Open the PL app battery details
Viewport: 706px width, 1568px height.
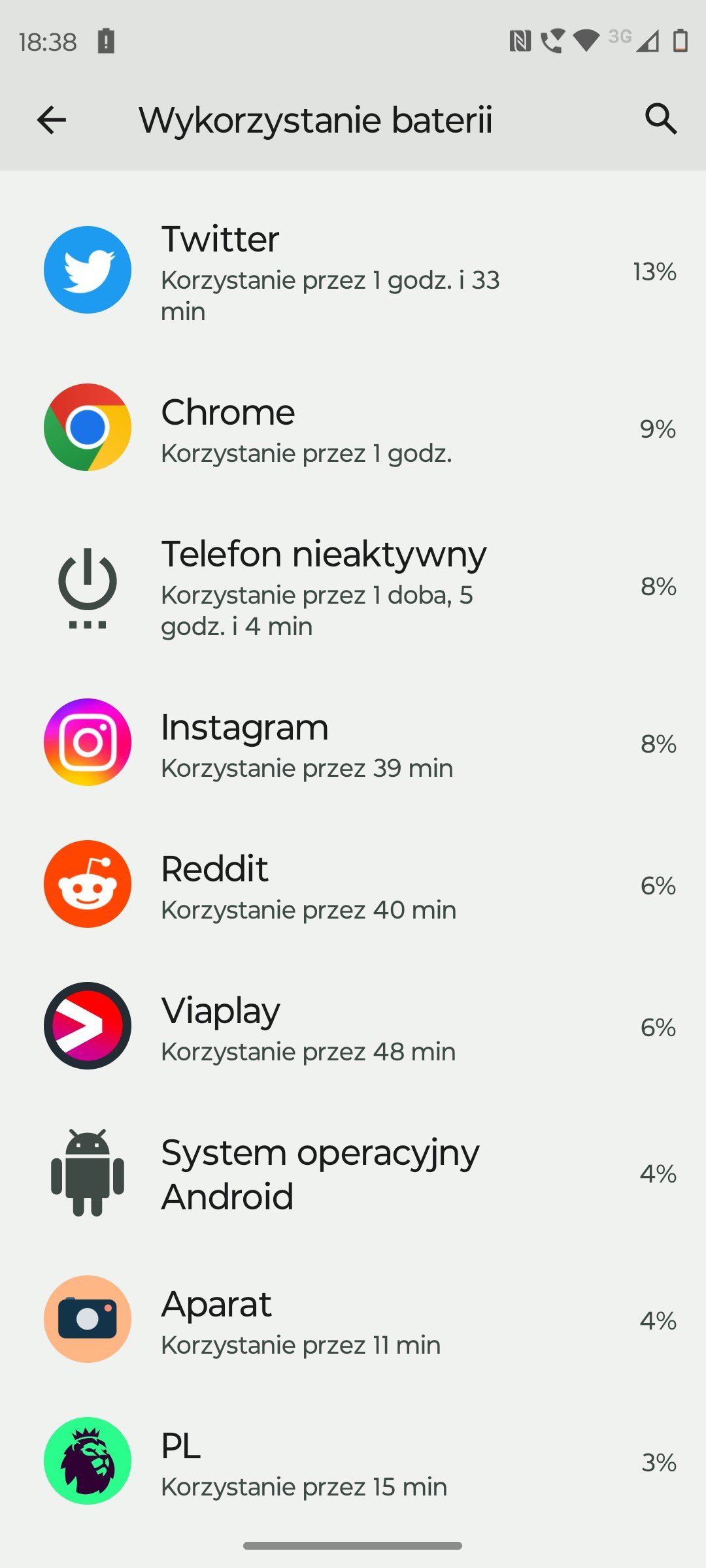click(x=353, y=1462)
